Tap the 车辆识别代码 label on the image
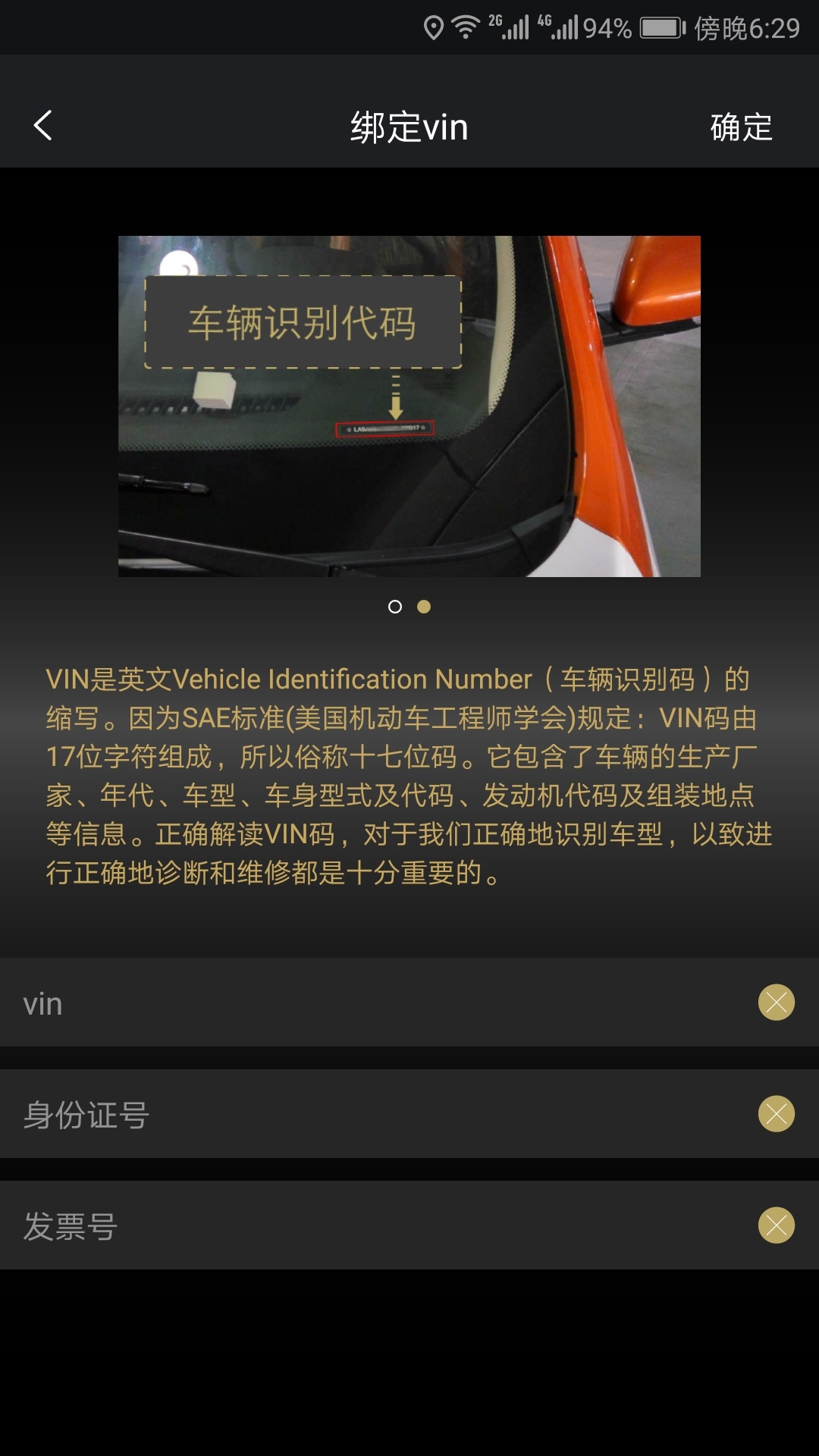This screenshot has height=1456, width=819. coord(303,322)
